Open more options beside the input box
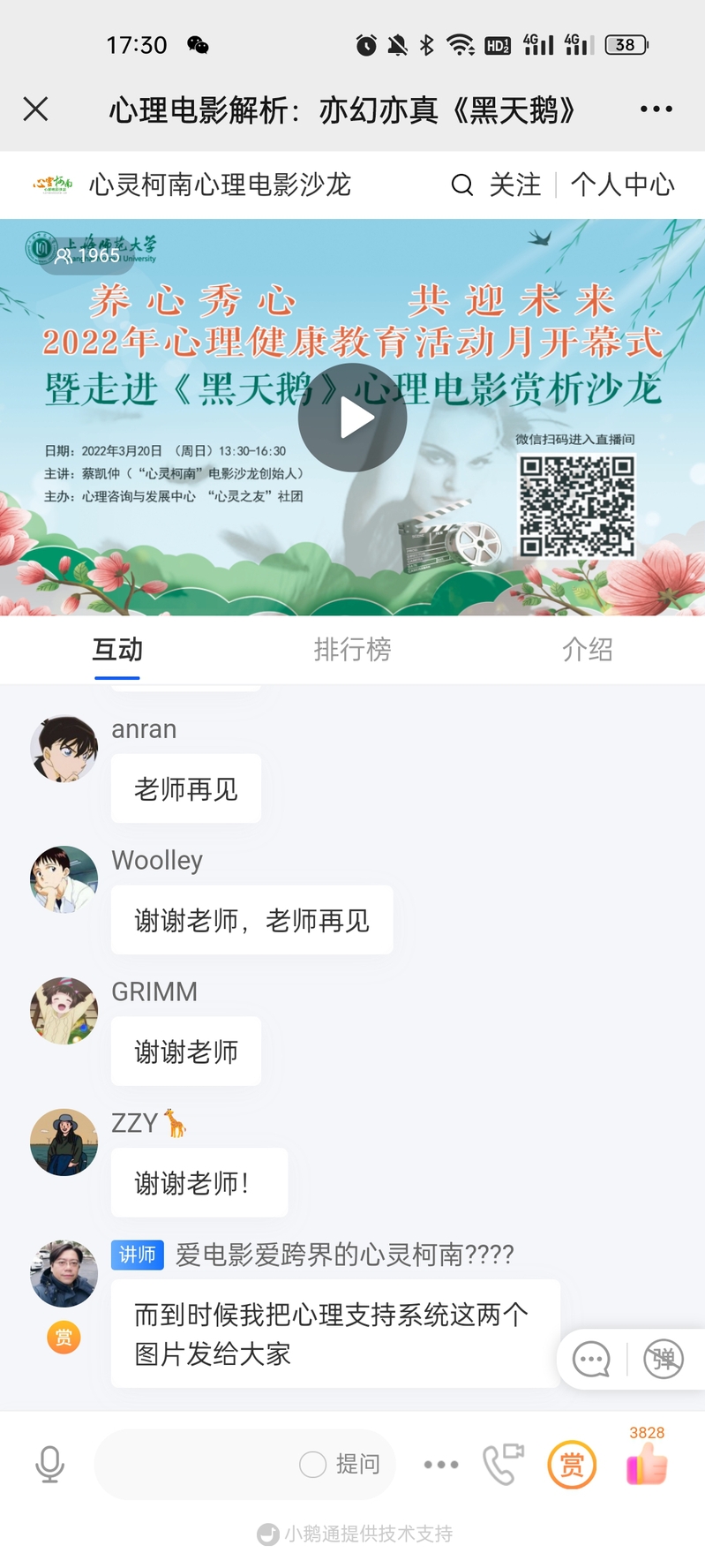The width and height of the screenshot is (705, 1568). [440, 1464]
